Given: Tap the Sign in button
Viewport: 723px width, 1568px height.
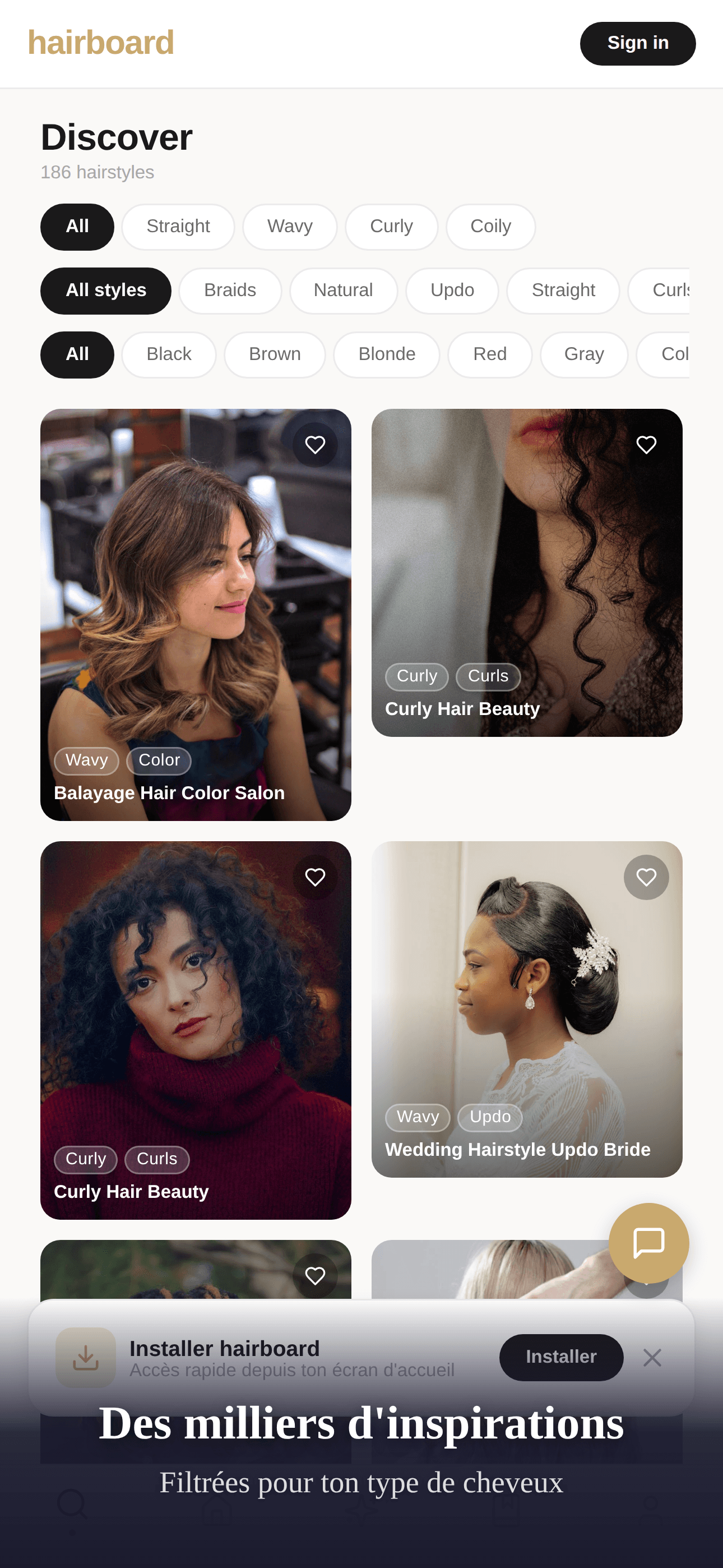Looking at the screenshot, I should point(637,43).
